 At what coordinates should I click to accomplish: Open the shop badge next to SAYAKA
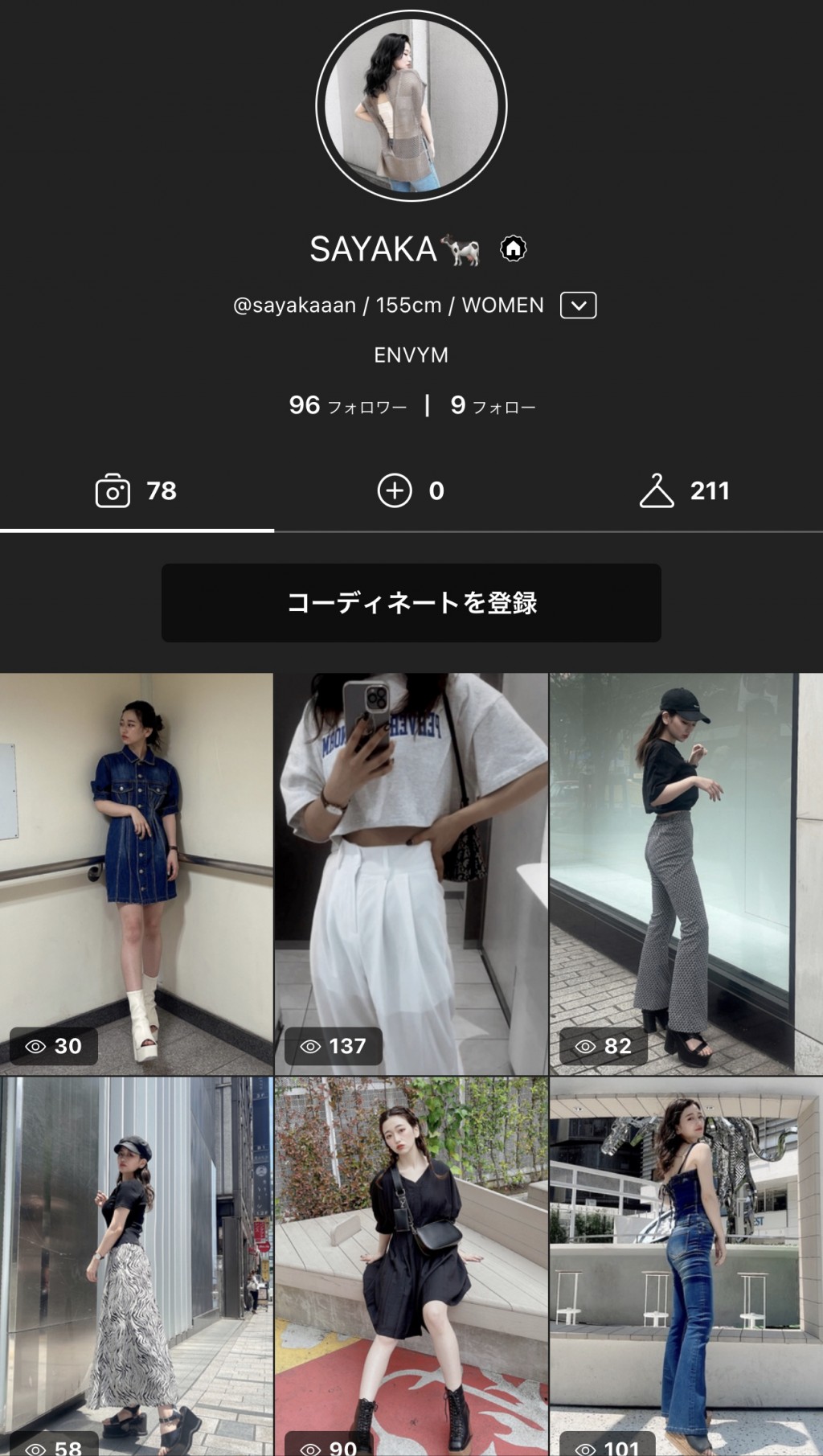514,248
